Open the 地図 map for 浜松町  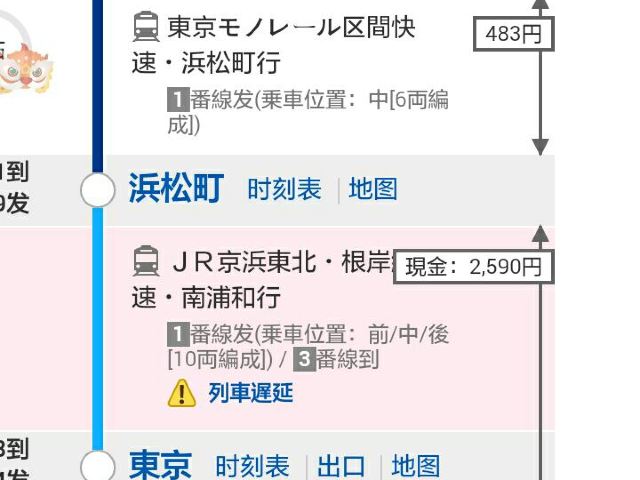(373, 189)
